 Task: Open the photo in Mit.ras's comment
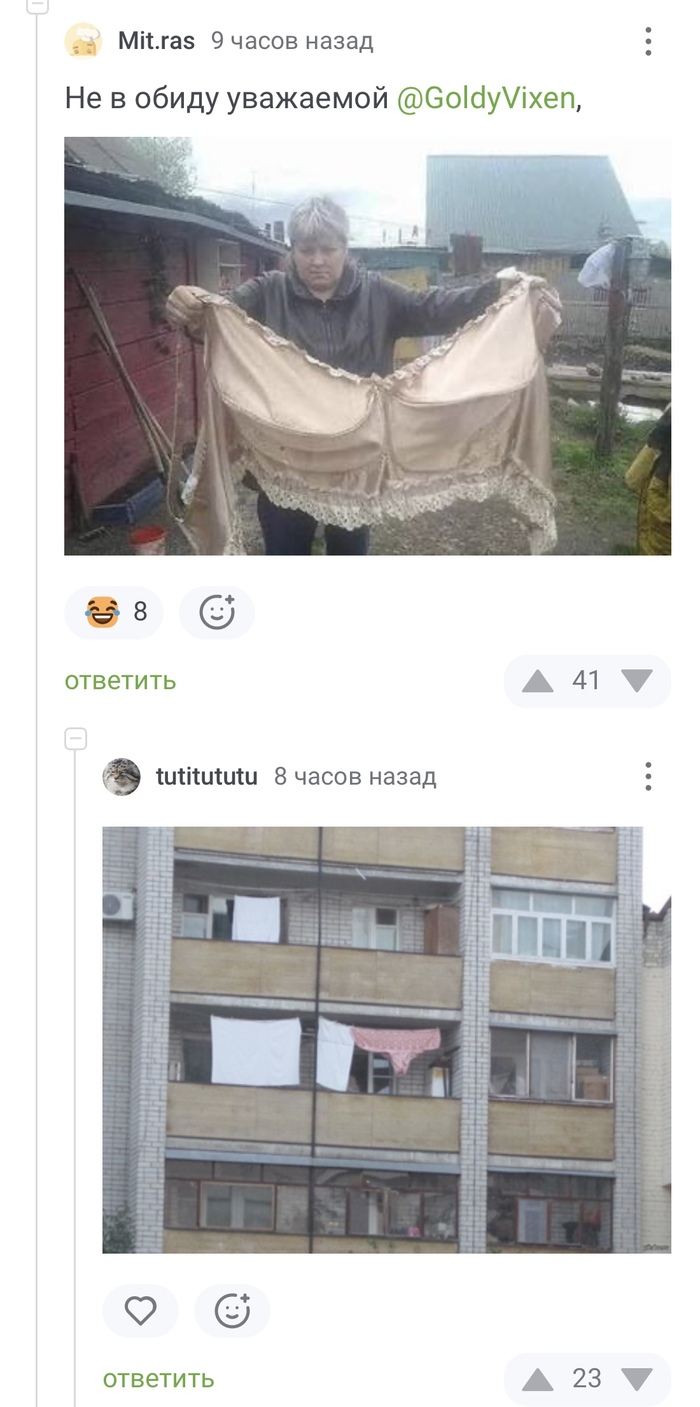pyautogui.click(x=367, y=345)
